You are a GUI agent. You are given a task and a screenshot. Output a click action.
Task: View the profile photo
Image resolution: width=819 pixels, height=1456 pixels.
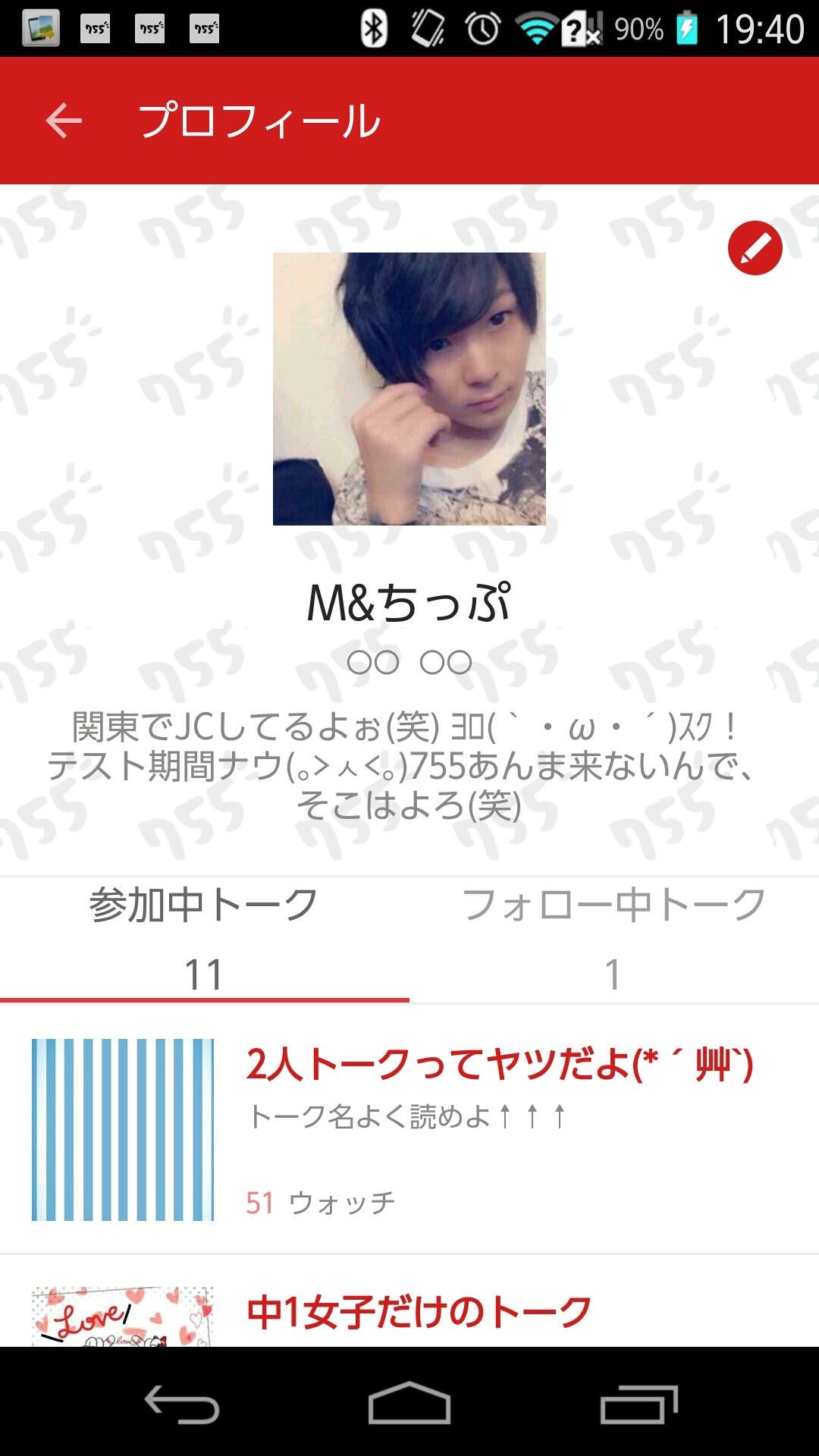coord(409,389)
